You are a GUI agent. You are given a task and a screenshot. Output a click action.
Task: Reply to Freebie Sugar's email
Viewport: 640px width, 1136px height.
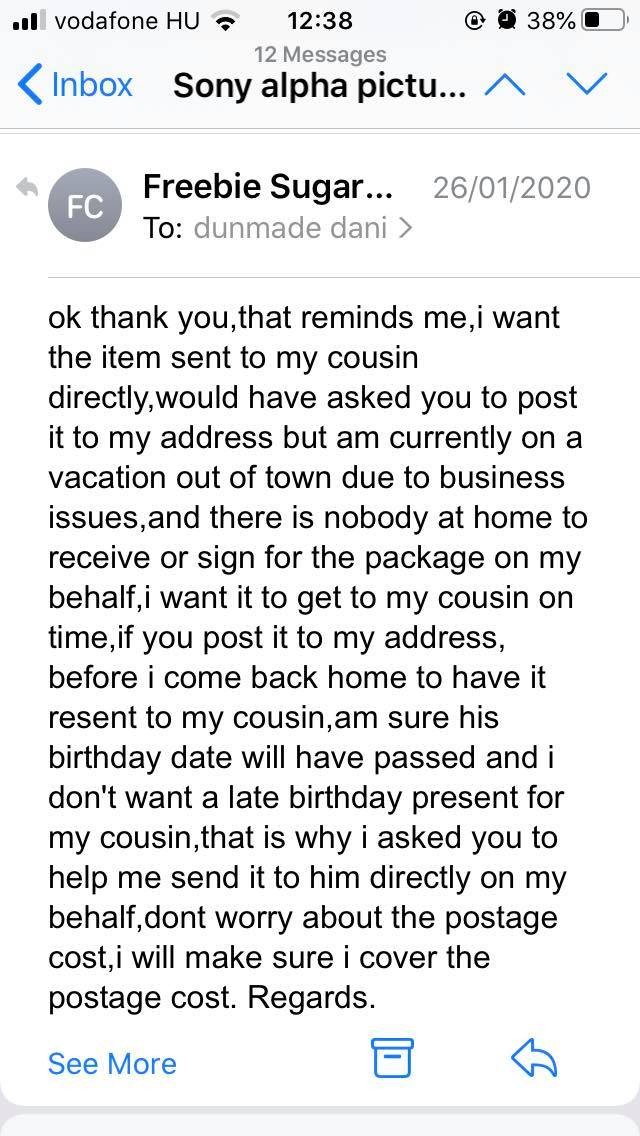tap(533, 1058)
